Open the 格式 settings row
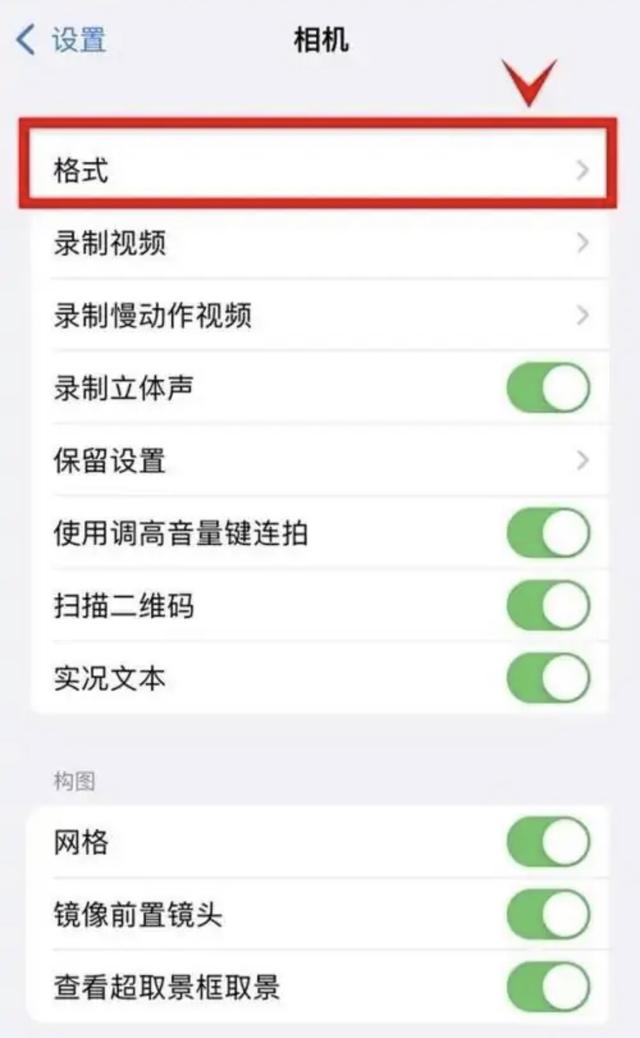Viewport: 640px width, 1038px height. point(320,171)
